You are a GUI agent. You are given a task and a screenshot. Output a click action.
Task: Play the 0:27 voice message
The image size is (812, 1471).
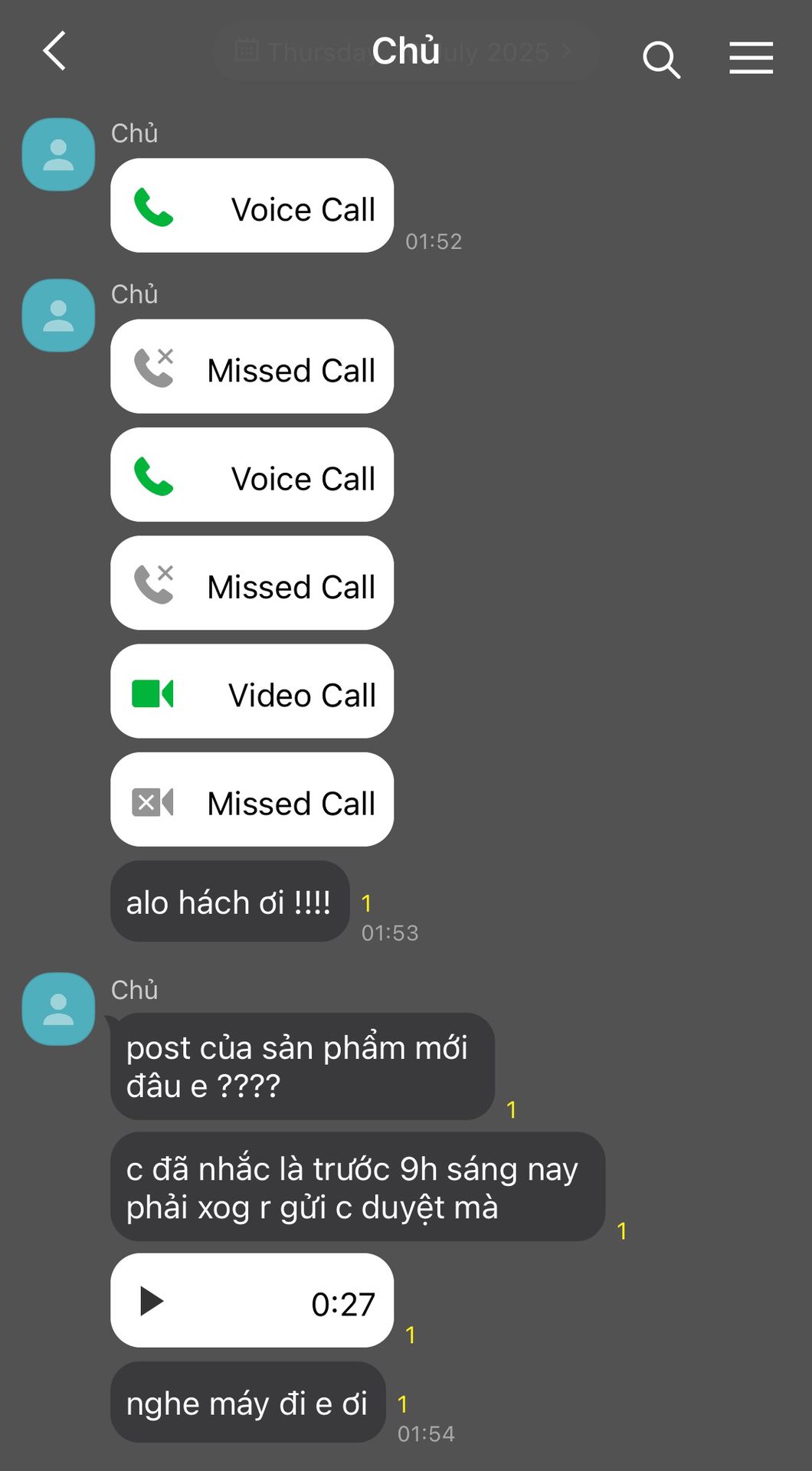tap(152, 1301)
